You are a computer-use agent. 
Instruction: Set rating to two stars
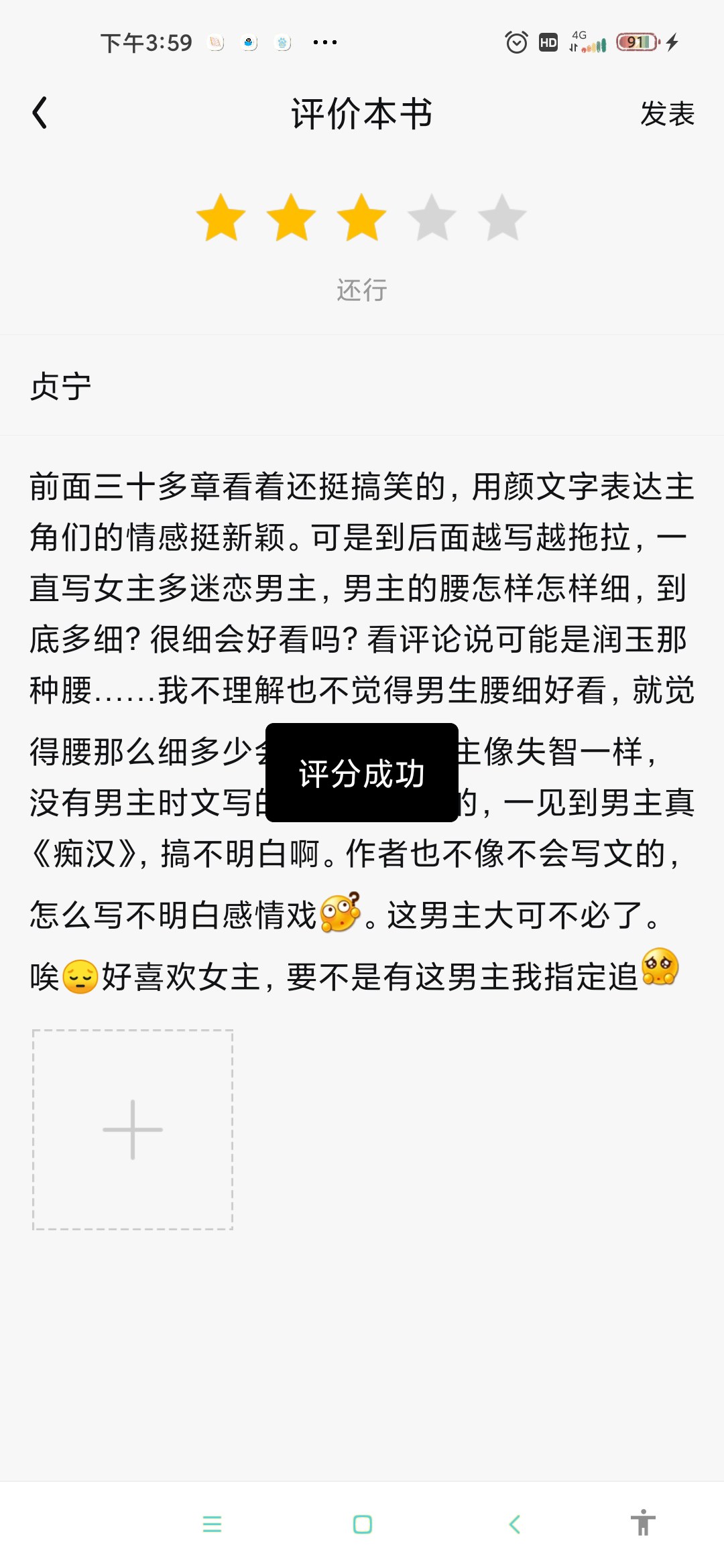(291, 217)
